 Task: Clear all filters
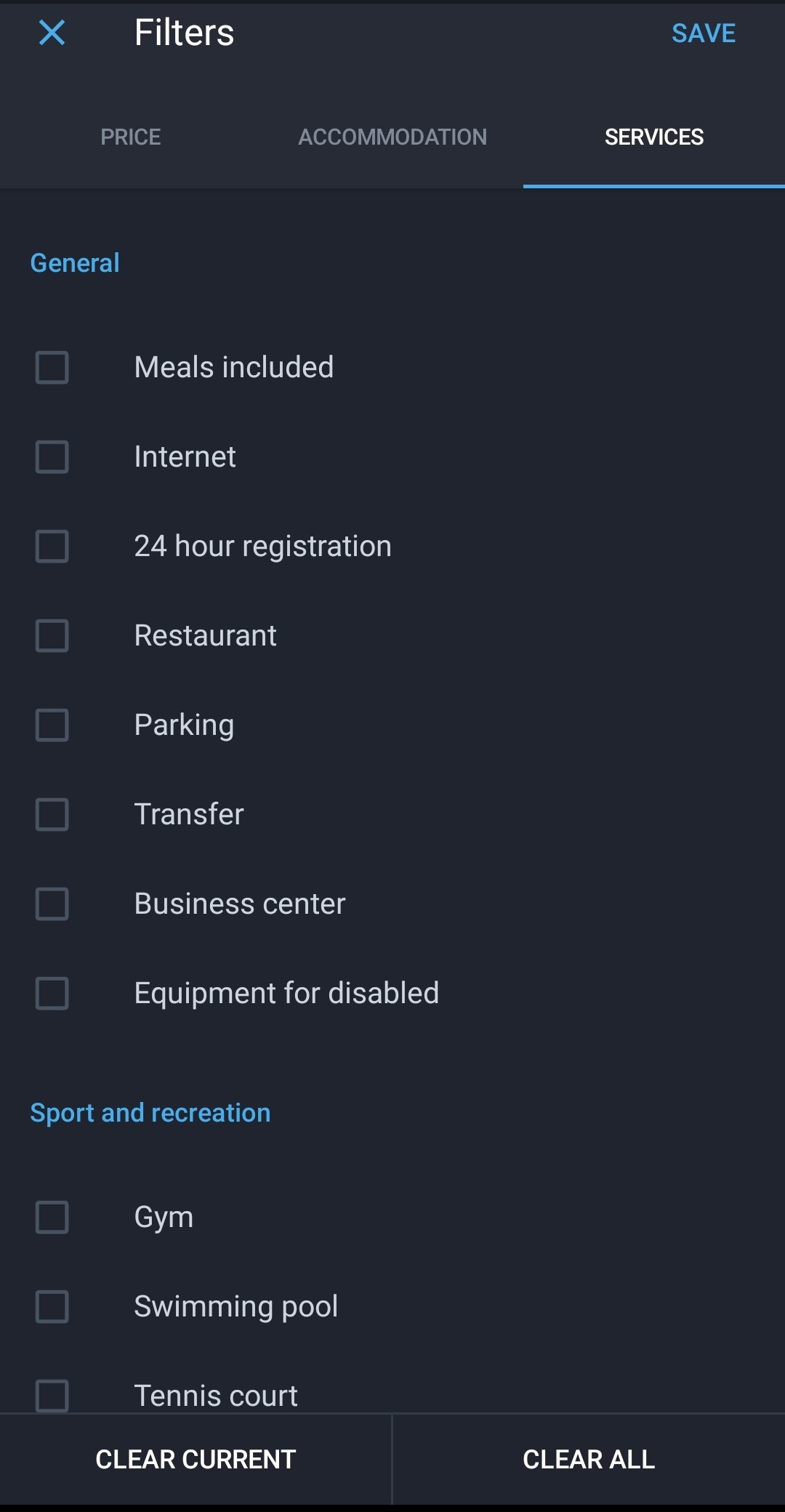tap(589, 1459)
